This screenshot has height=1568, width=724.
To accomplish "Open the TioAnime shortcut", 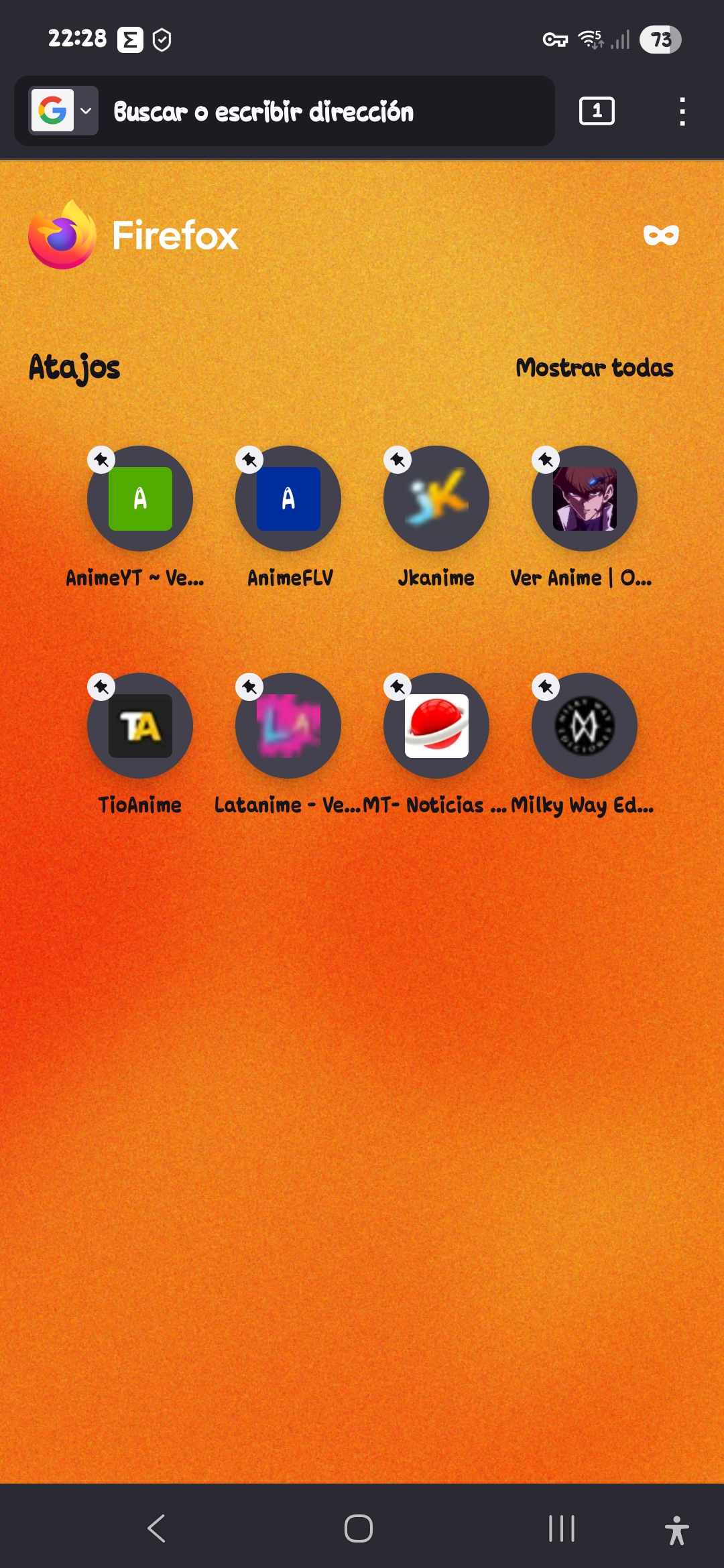I will (140, 726).
